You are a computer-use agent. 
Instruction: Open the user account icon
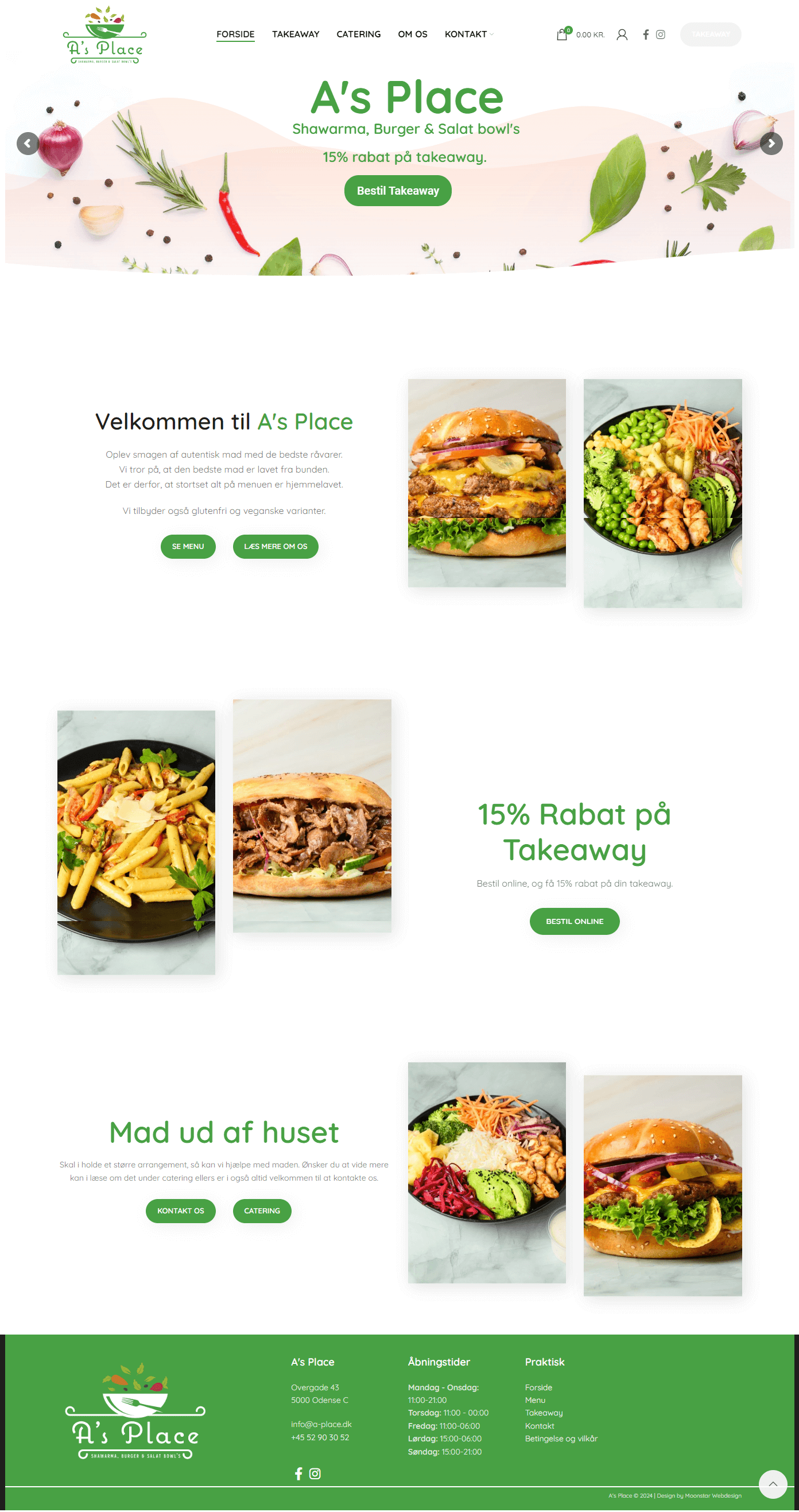[x=622, y=34]
